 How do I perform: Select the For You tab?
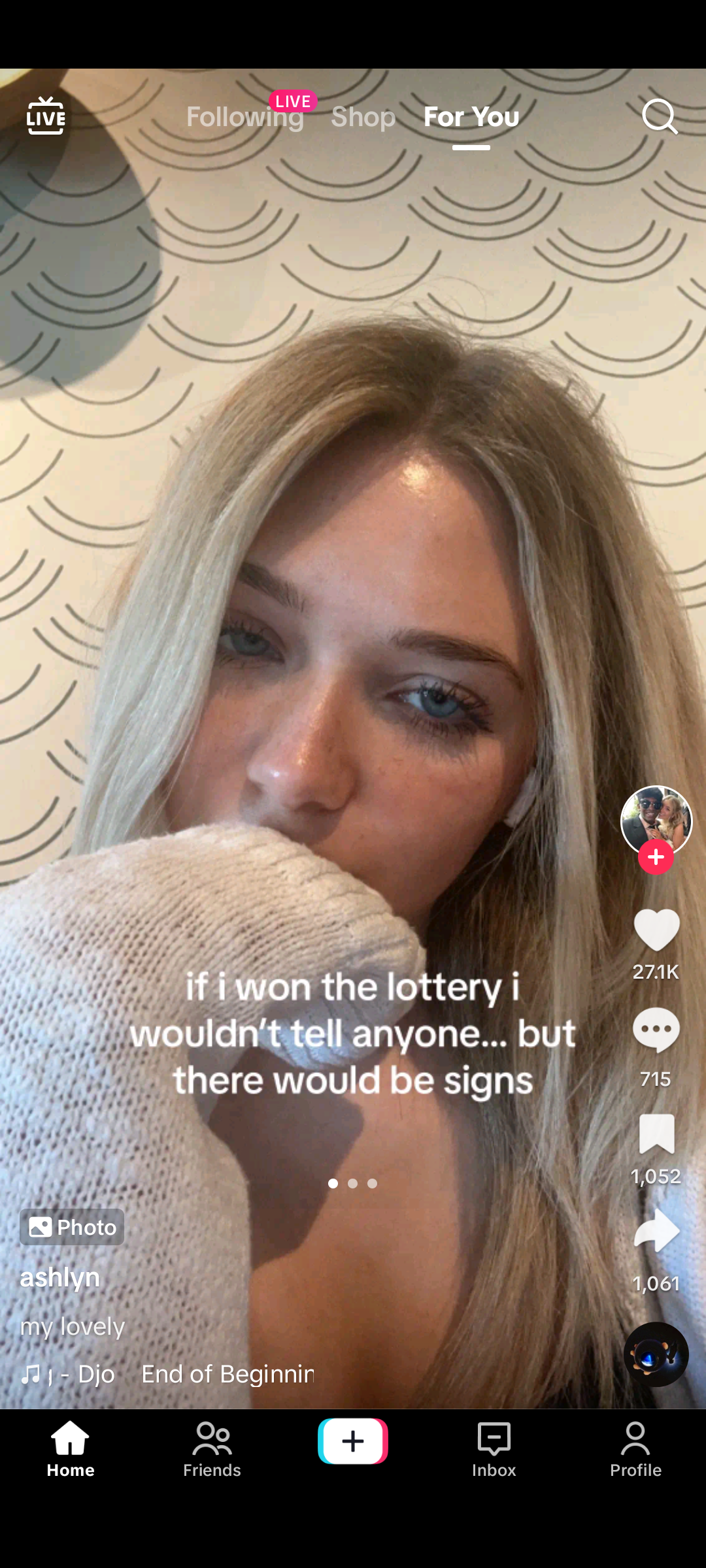[471, 118]
